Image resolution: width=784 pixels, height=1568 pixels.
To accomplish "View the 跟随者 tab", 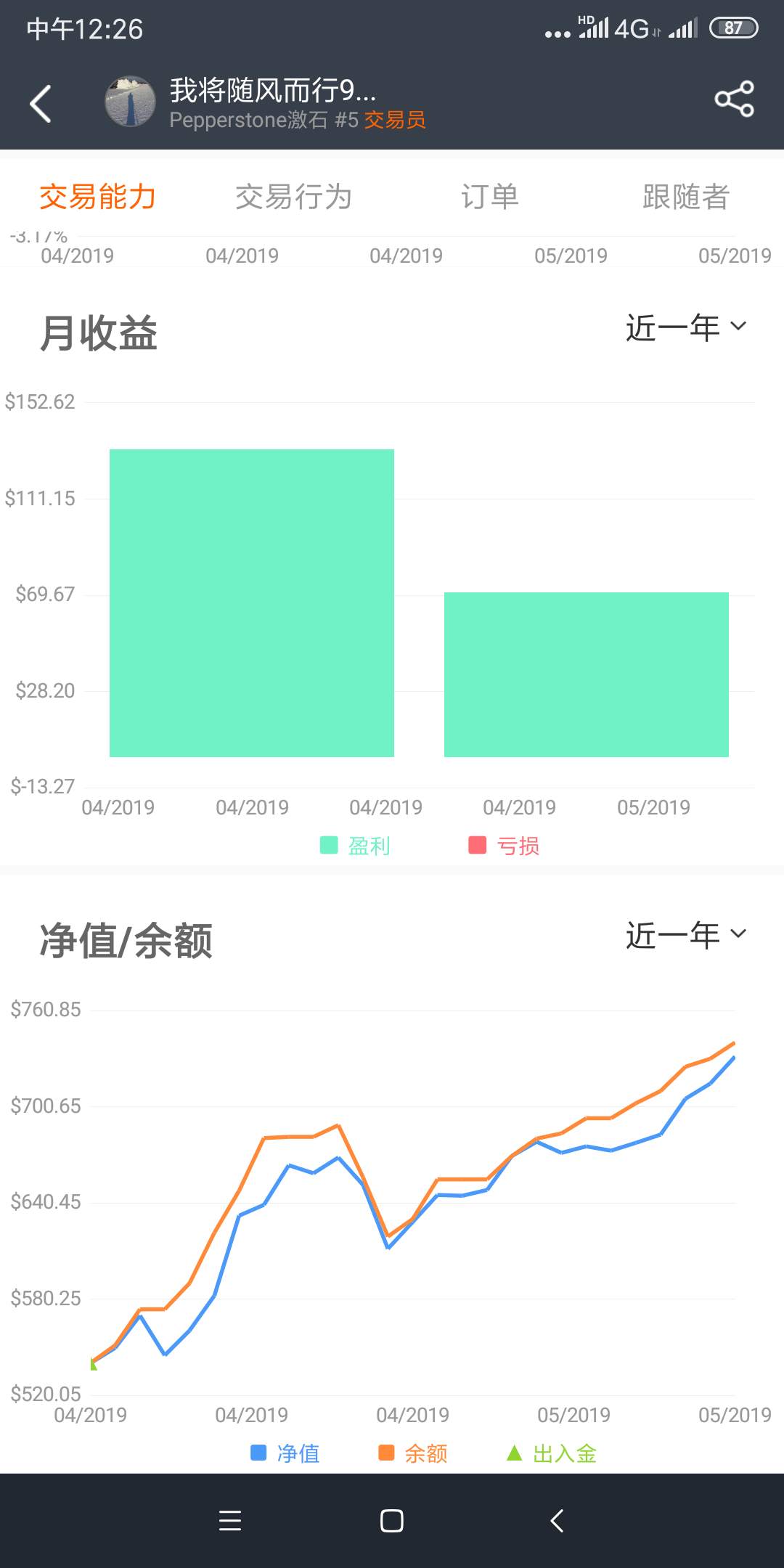I will (x=686, y=197).
